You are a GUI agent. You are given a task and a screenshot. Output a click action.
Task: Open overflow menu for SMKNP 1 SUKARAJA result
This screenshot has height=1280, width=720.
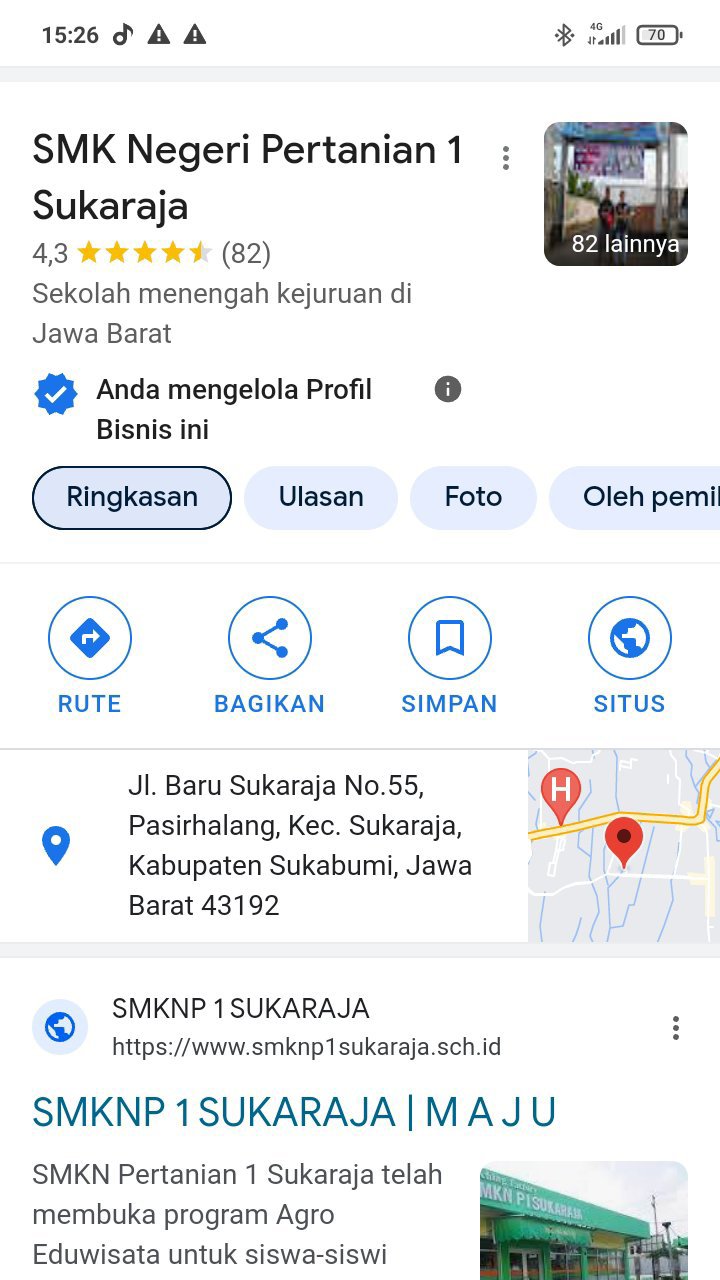(676, 1028)
